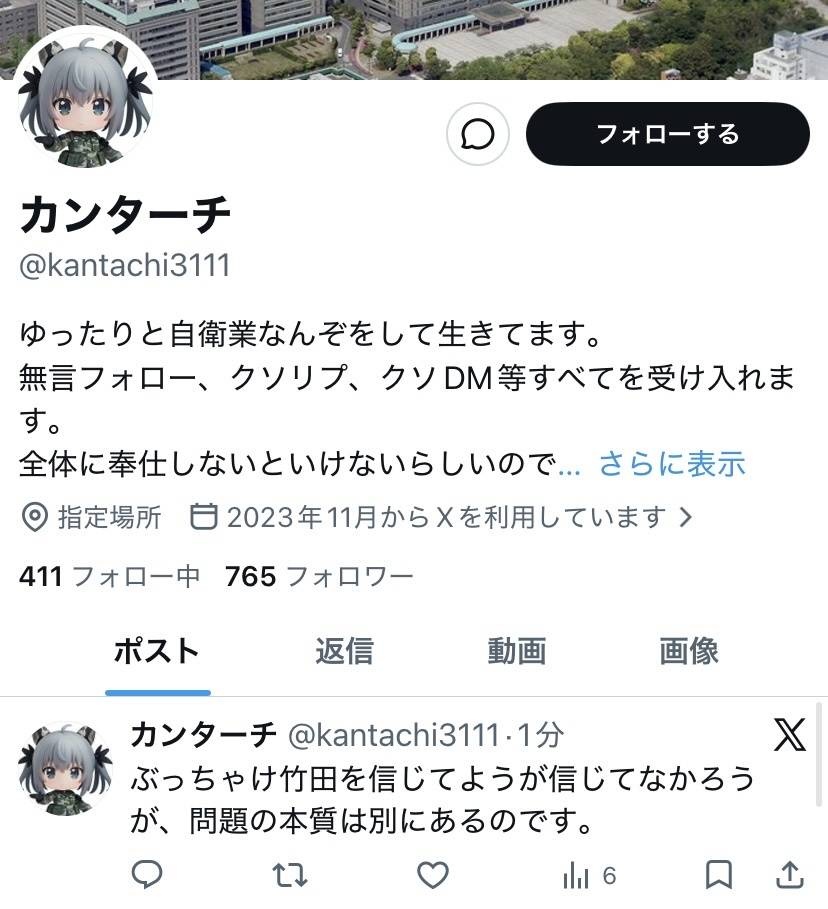
Task: Open the account join date details
Action: pos(445,517)
